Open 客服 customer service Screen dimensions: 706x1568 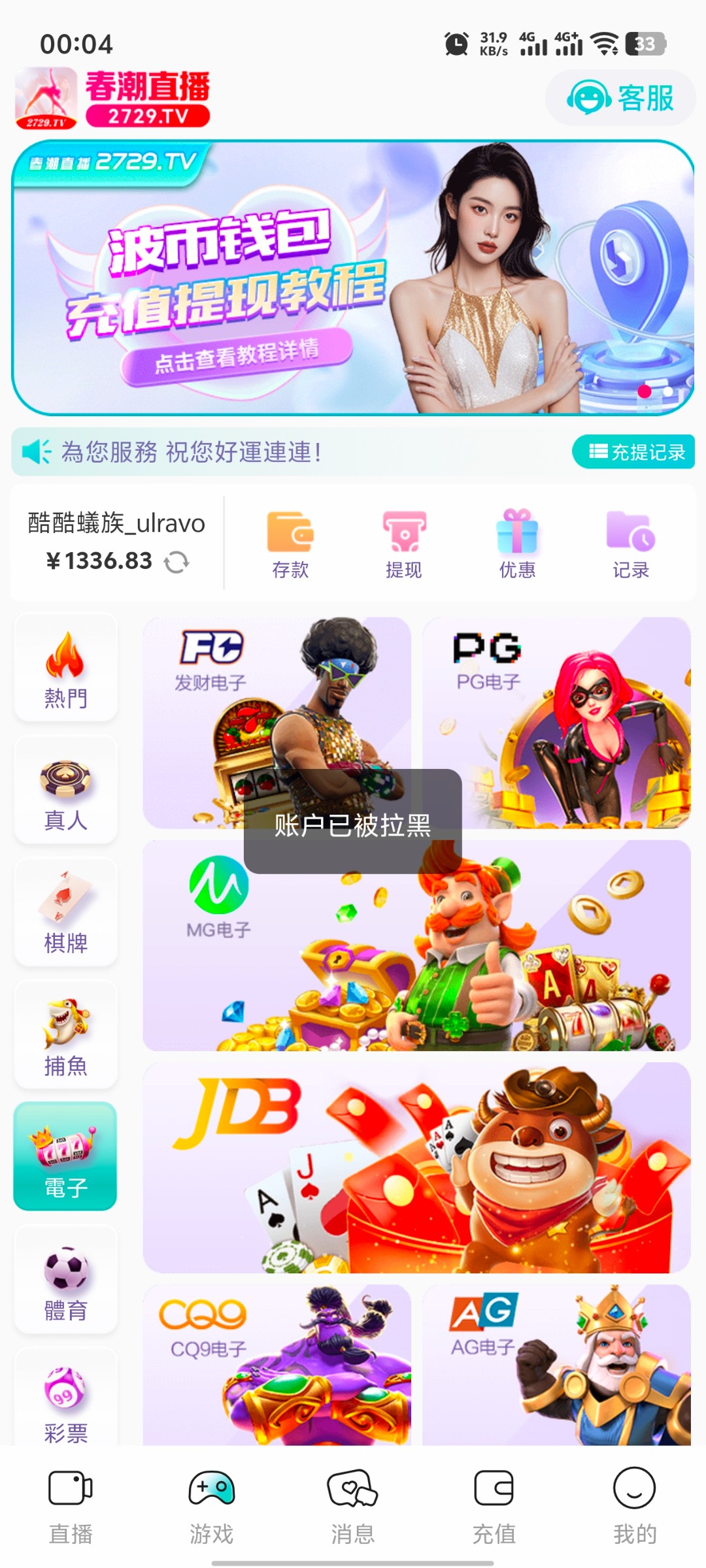(620, 99)
